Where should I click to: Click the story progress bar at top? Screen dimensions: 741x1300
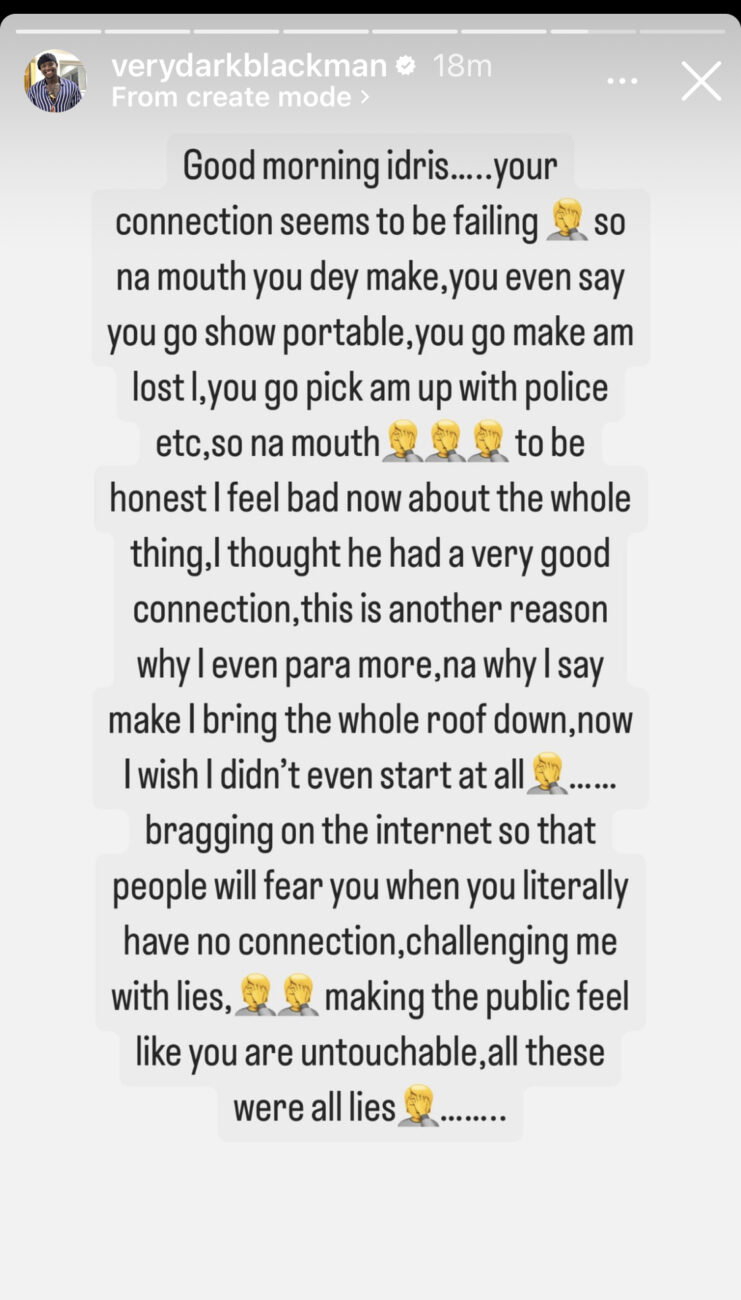point(370,32)
